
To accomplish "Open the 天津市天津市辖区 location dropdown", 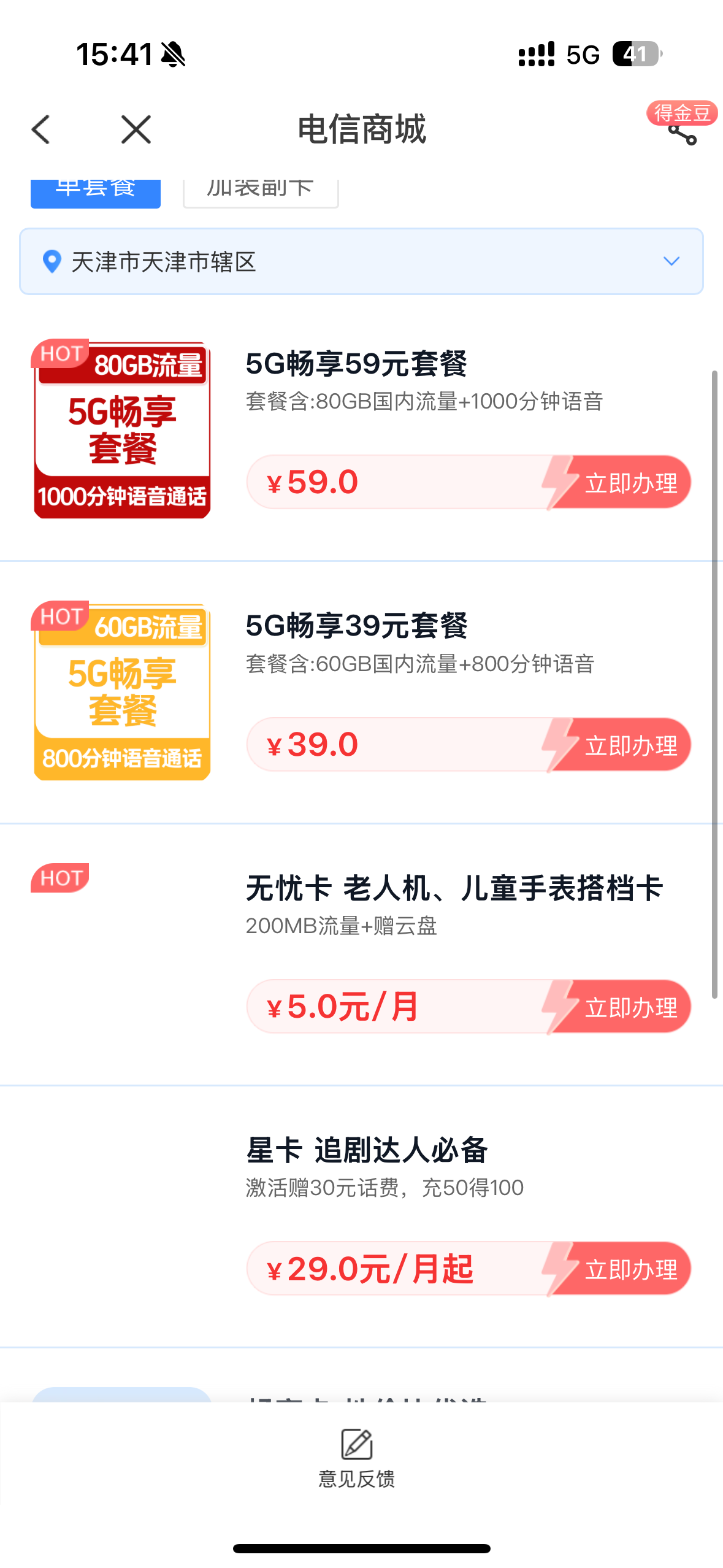I will [x=361, y=261].
